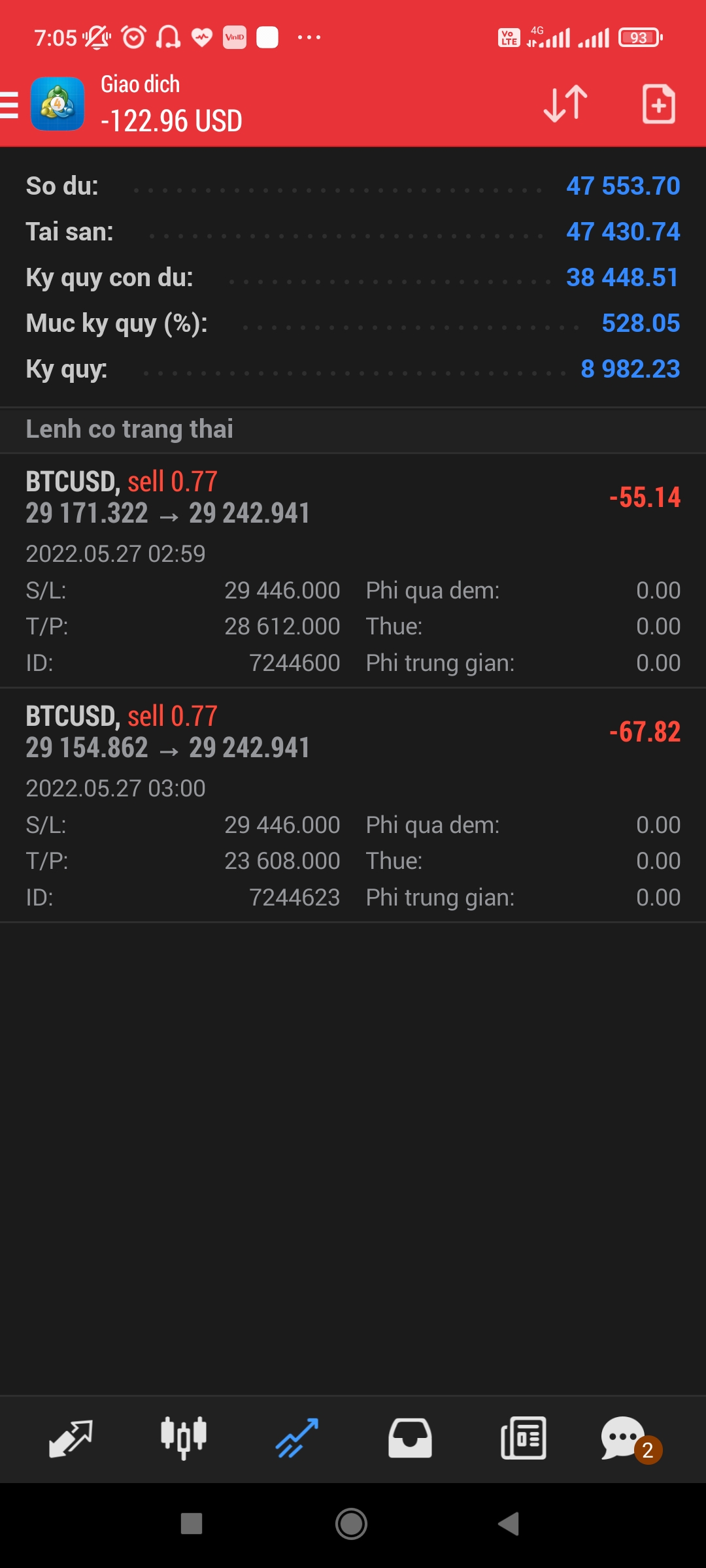Go to the system home screen
The image size is (706, 1568).
click(x=352, y=1524)
